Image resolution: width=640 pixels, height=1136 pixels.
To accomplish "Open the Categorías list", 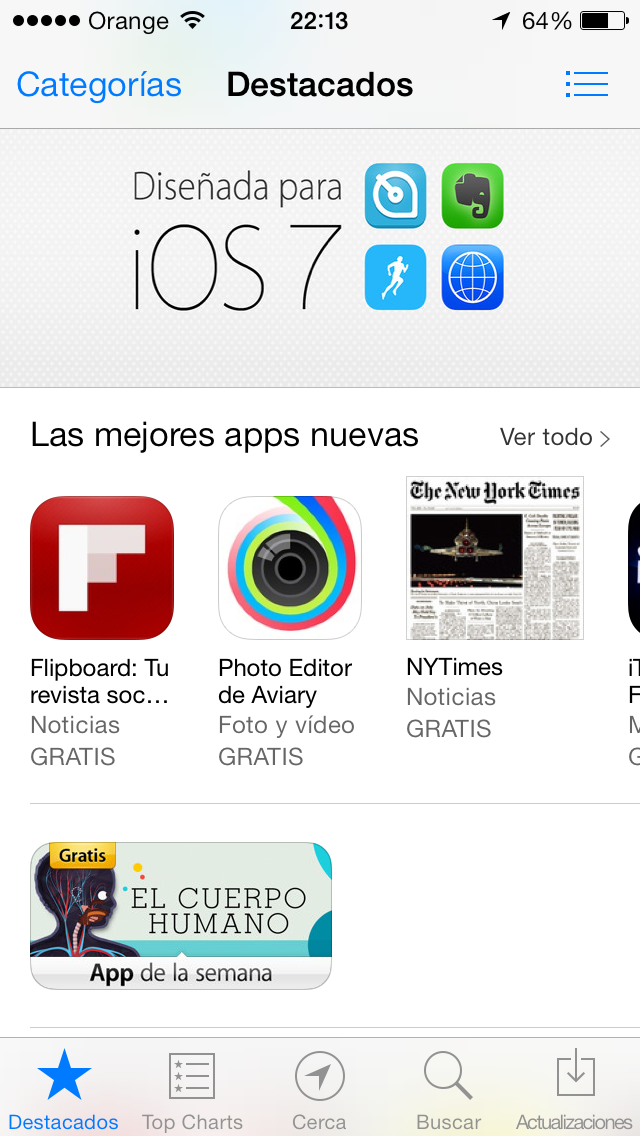I will tap(99, 85).
